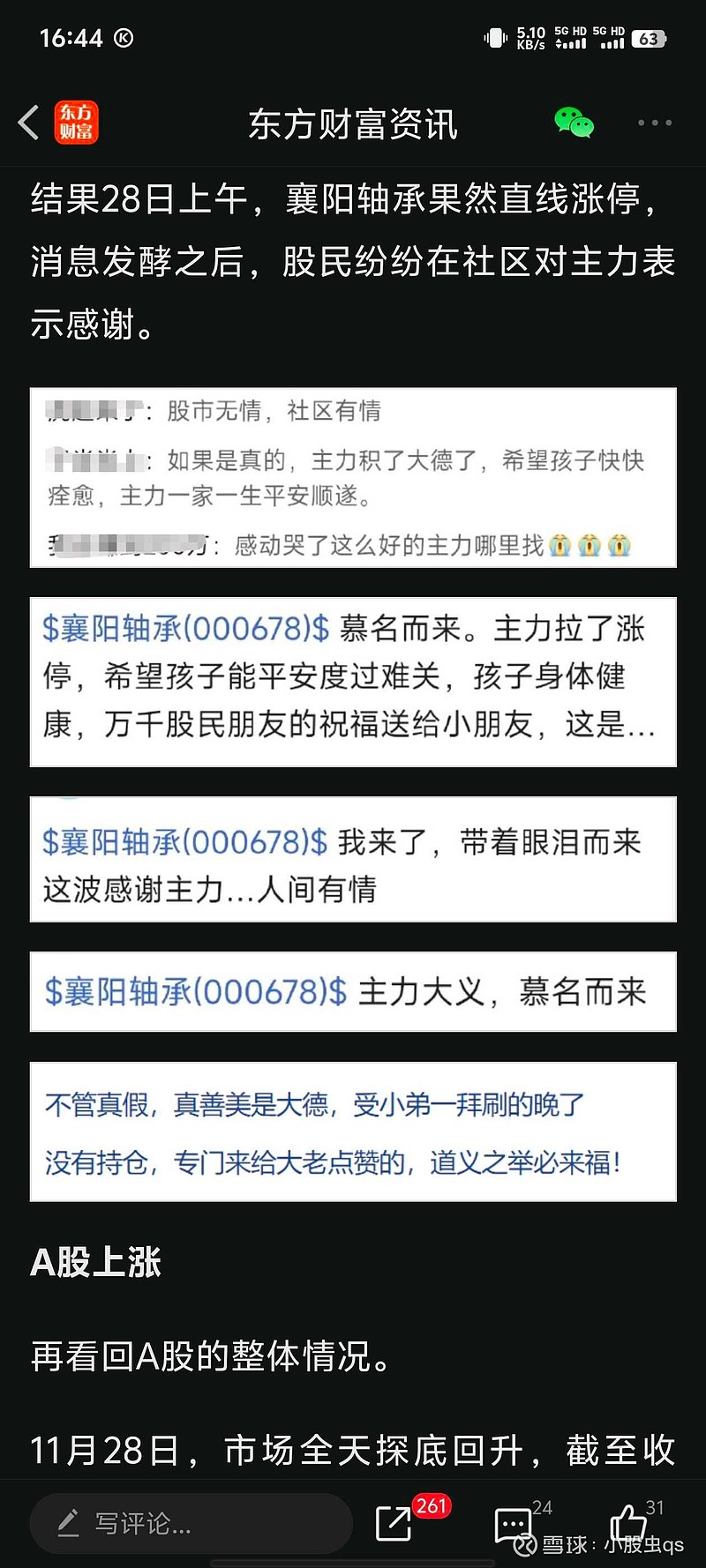Tap the forward/share icon showing 261
Screen dimensions: 706x1568
pos(395,1523)
